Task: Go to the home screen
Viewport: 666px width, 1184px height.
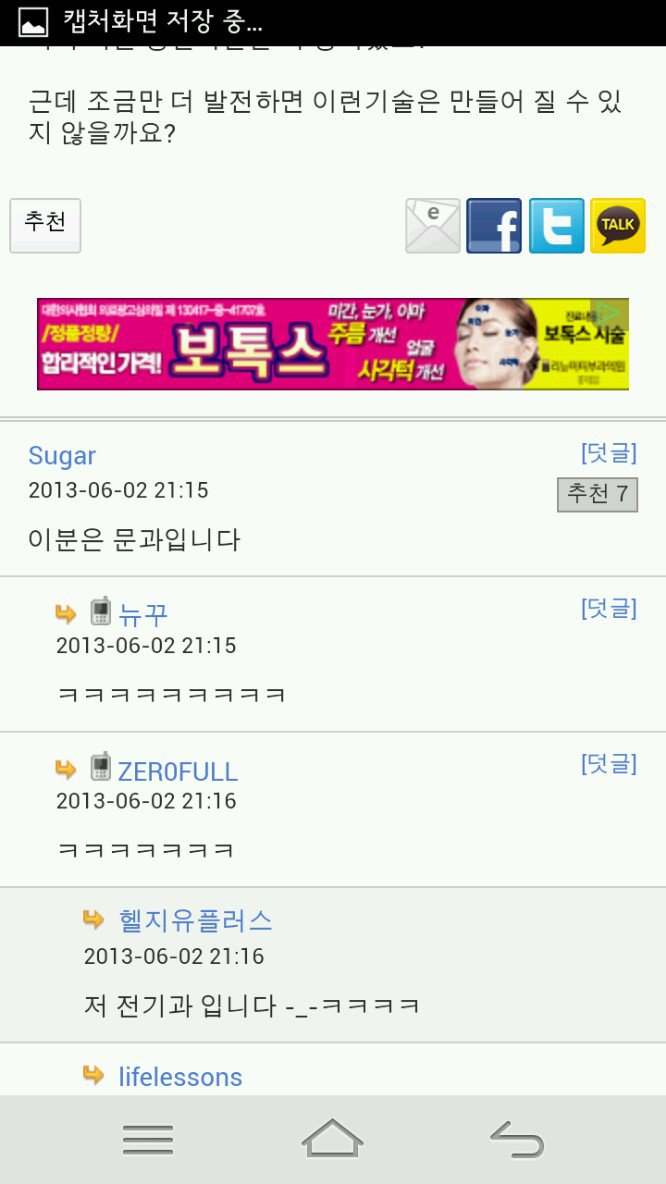Action: point(332,1139)
